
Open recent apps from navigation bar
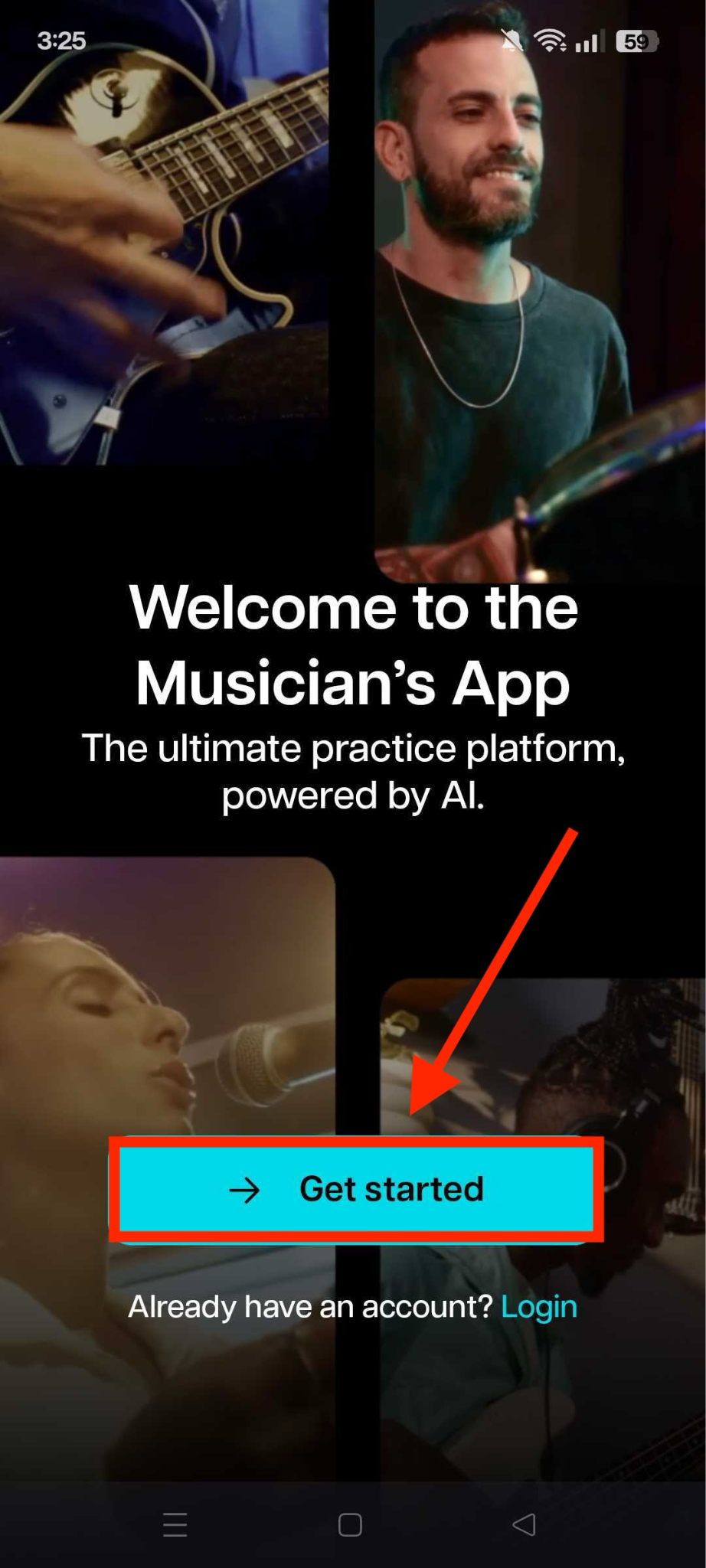175,1524
